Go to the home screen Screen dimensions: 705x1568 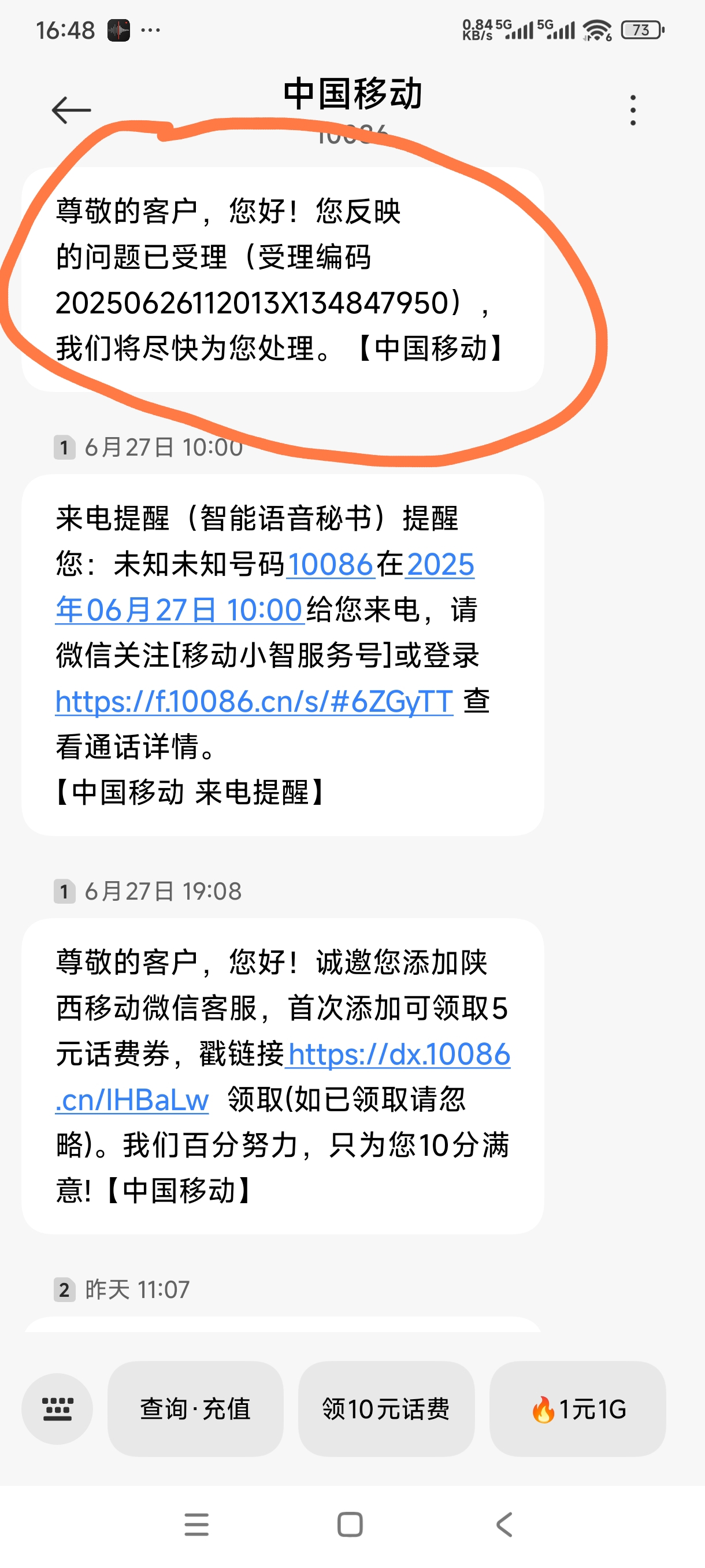350,1524
